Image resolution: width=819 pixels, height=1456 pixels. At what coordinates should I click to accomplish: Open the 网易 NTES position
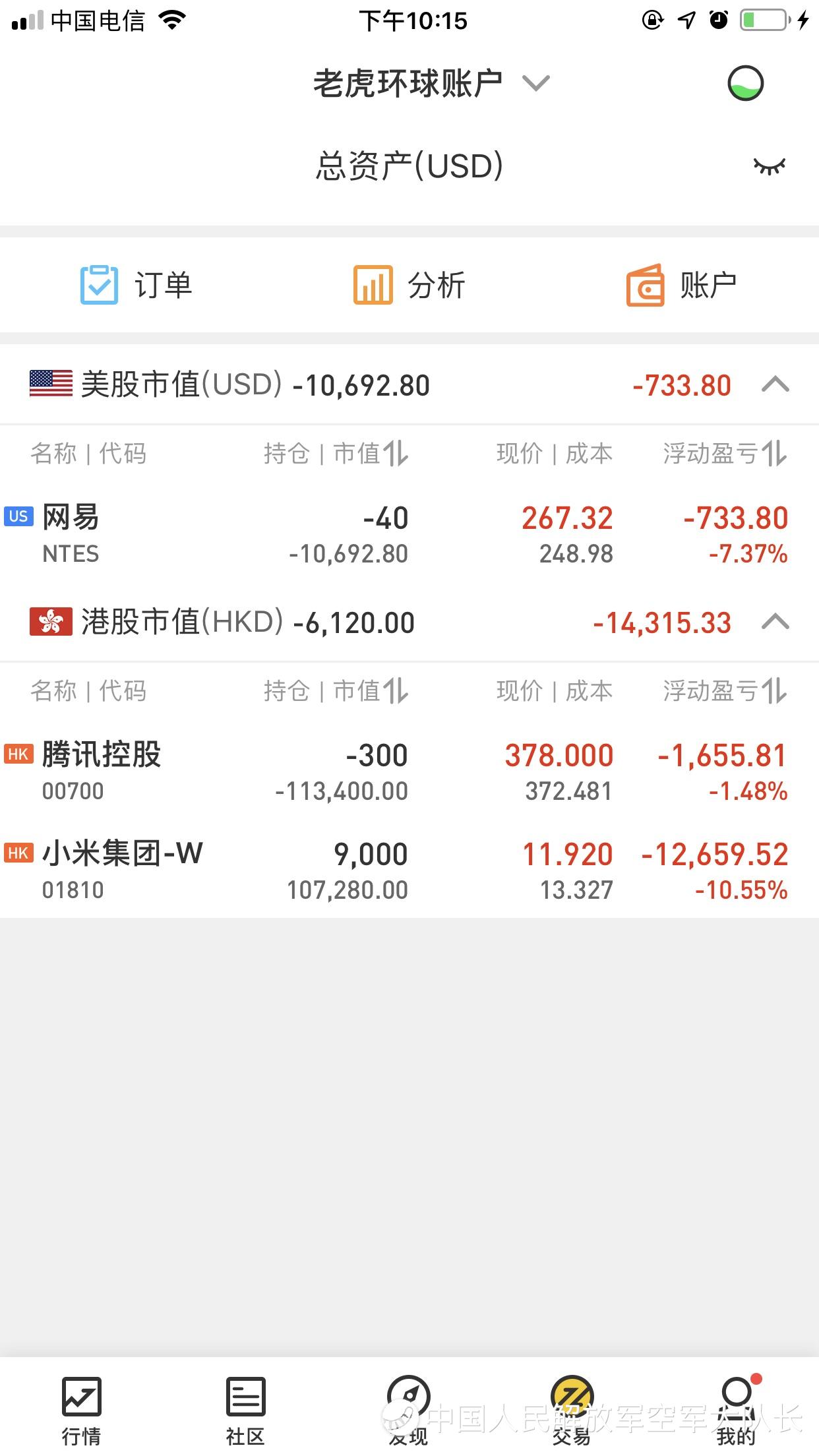409,535
